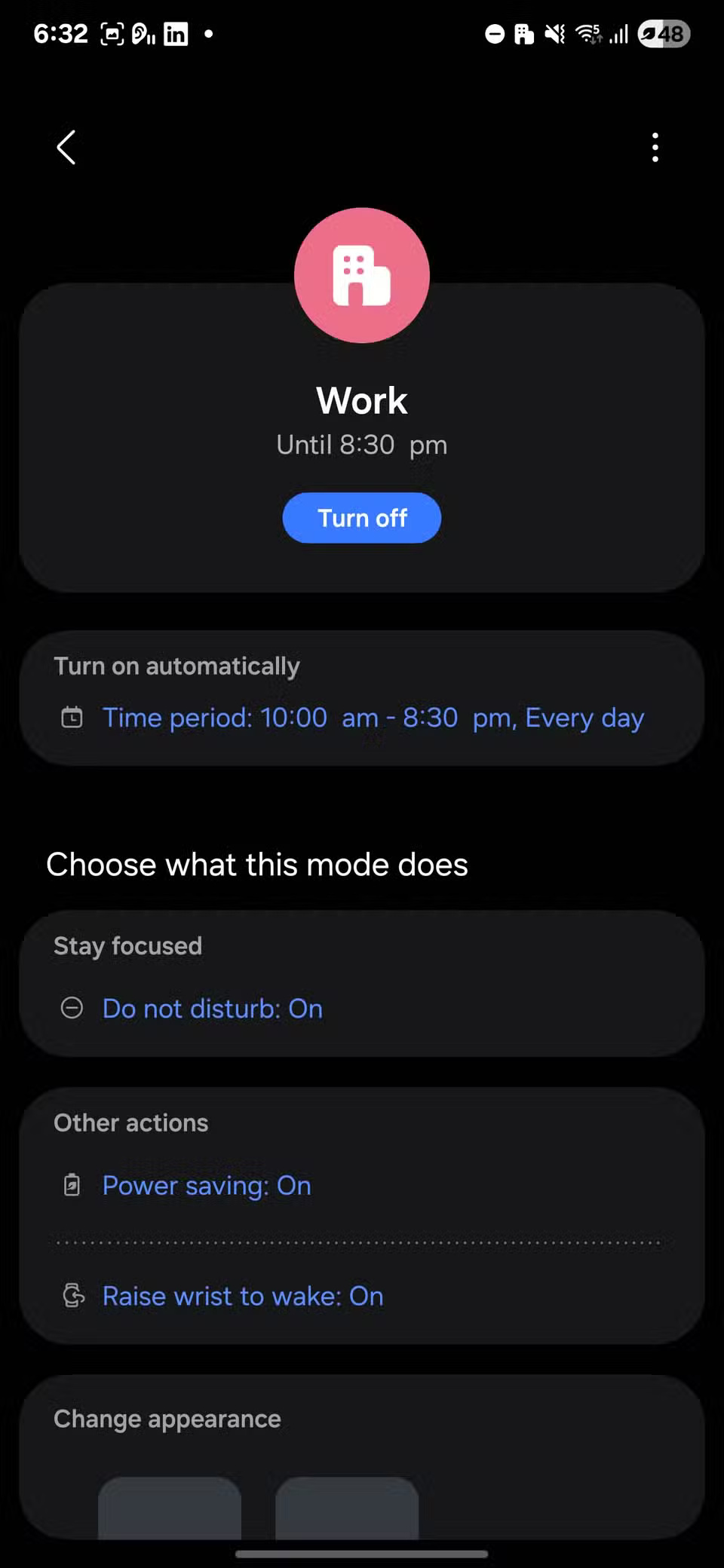
Task: Click the mute speaker icon in status bar
Action: coord(553,34)
